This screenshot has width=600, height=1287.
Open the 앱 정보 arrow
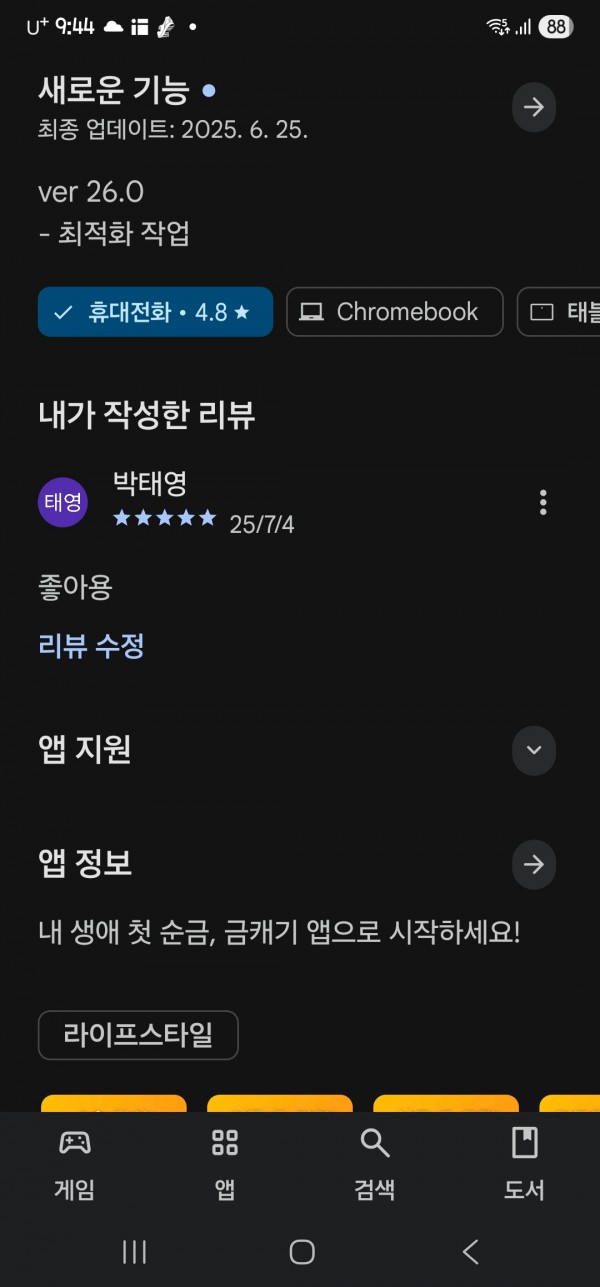(x=533, y=864)
